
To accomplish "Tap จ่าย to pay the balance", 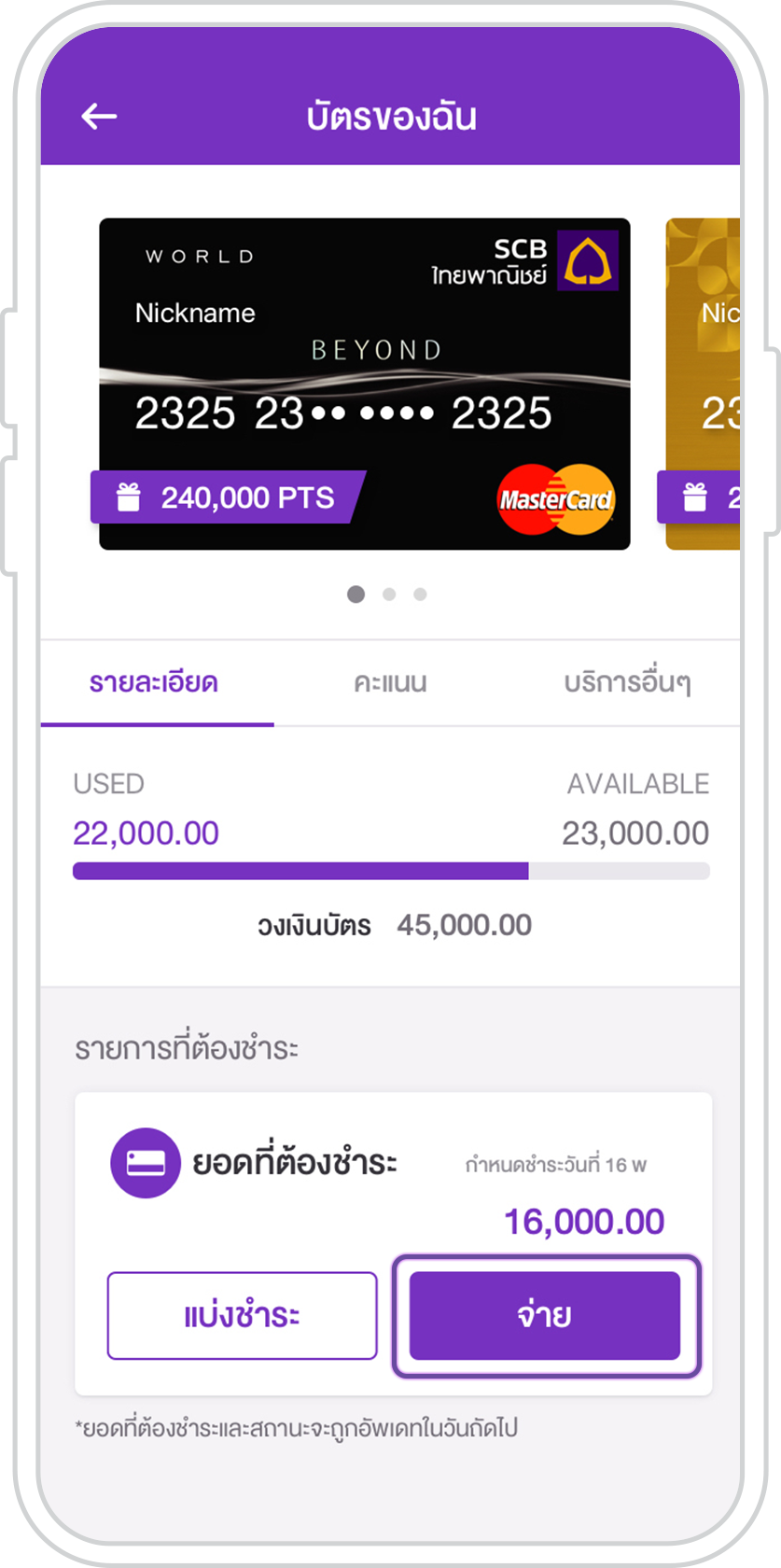I will (x=545, y=1315).
